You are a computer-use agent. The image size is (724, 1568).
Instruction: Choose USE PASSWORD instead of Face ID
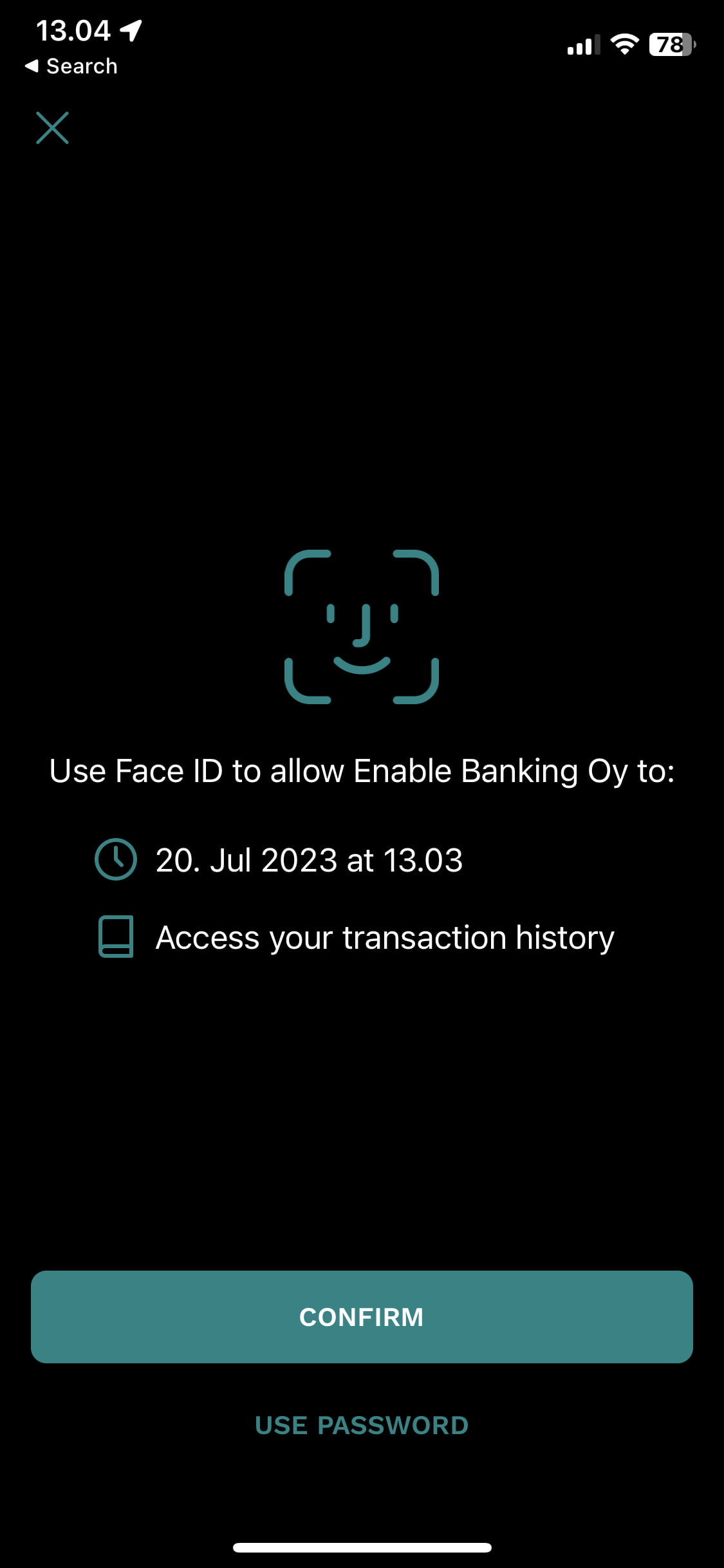click(x=362, y=1425)
